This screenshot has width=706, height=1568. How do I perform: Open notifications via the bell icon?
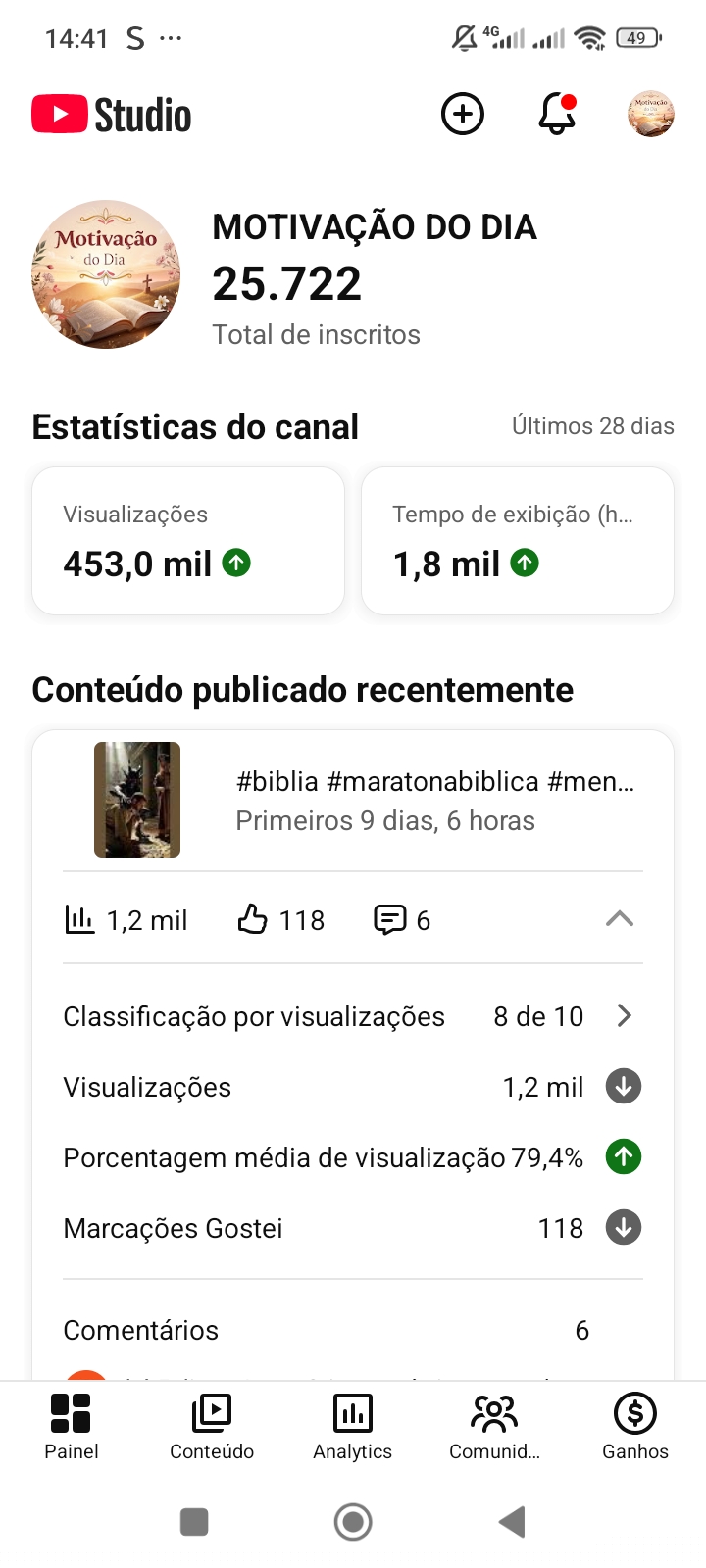click(x=556, y=114)
